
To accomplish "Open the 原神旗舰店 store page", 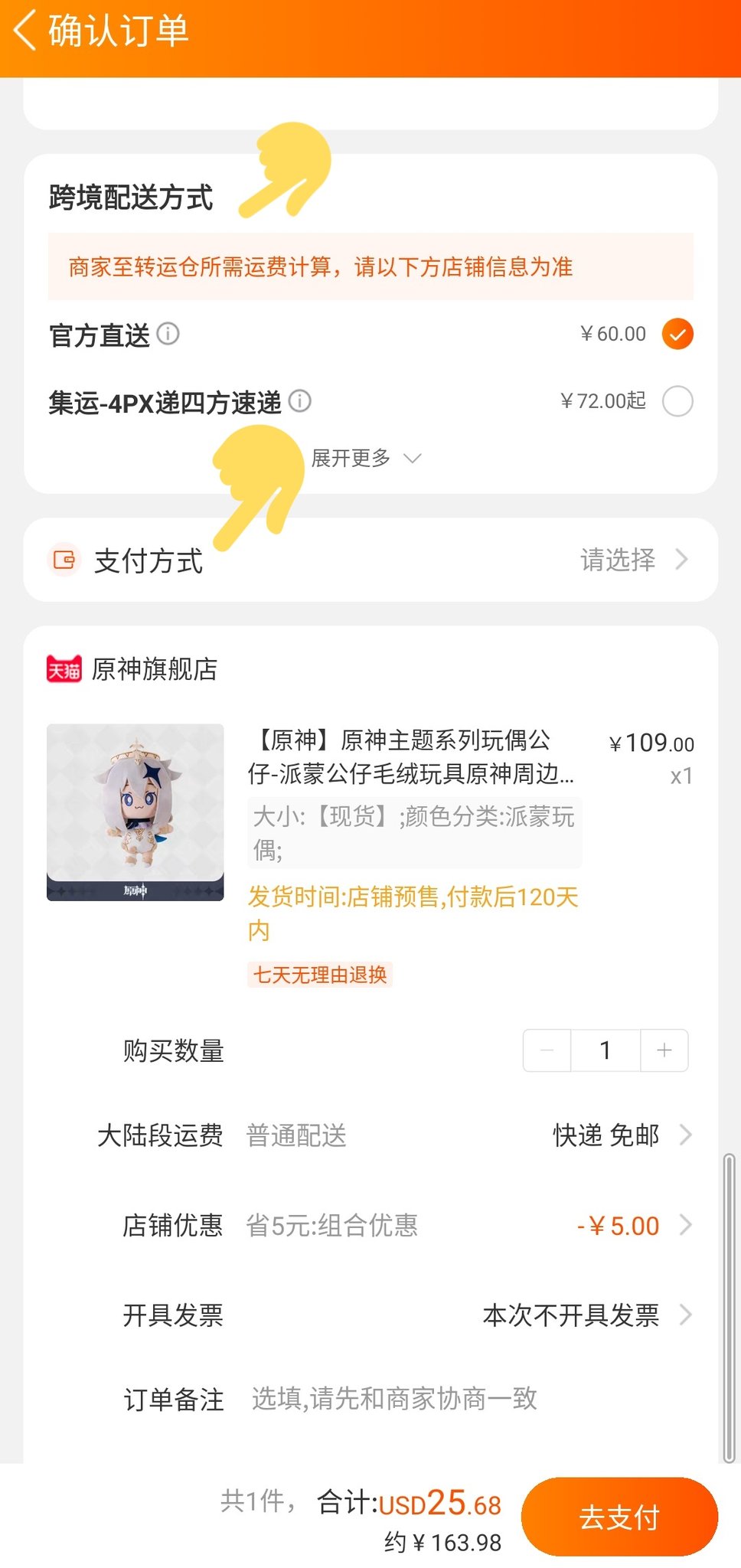I will point(154,669).
